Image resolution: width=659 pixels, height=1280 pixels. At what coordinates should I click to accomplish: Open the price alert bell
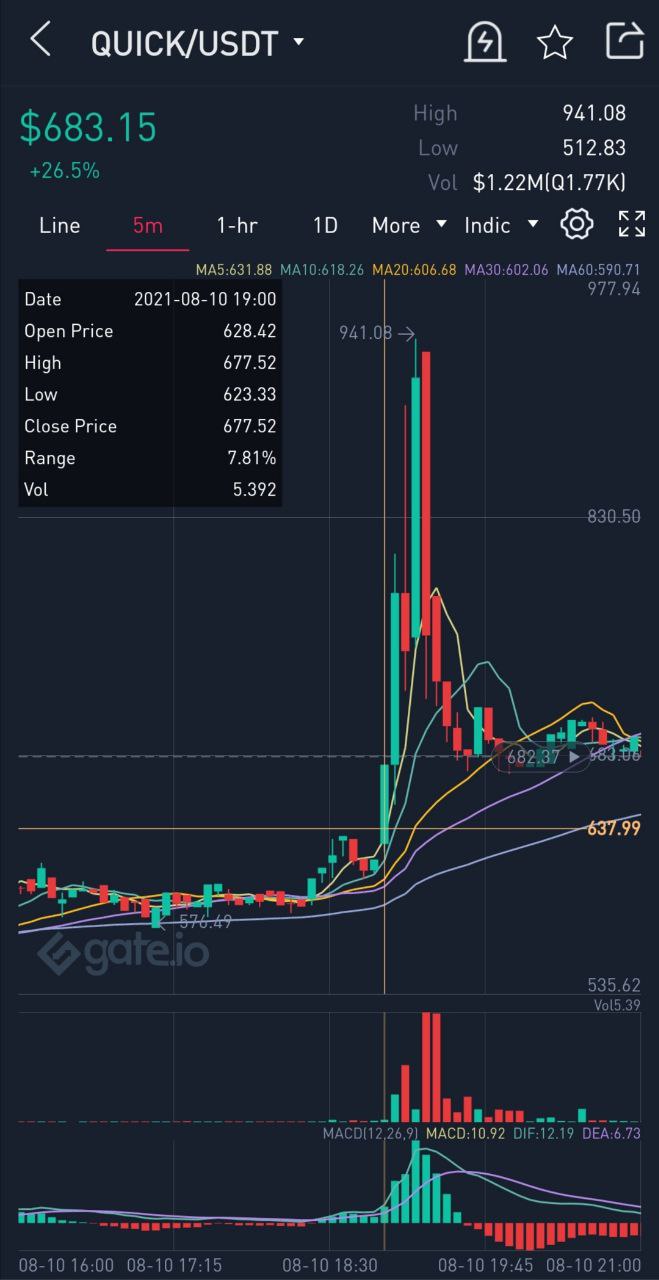[484, 42]
